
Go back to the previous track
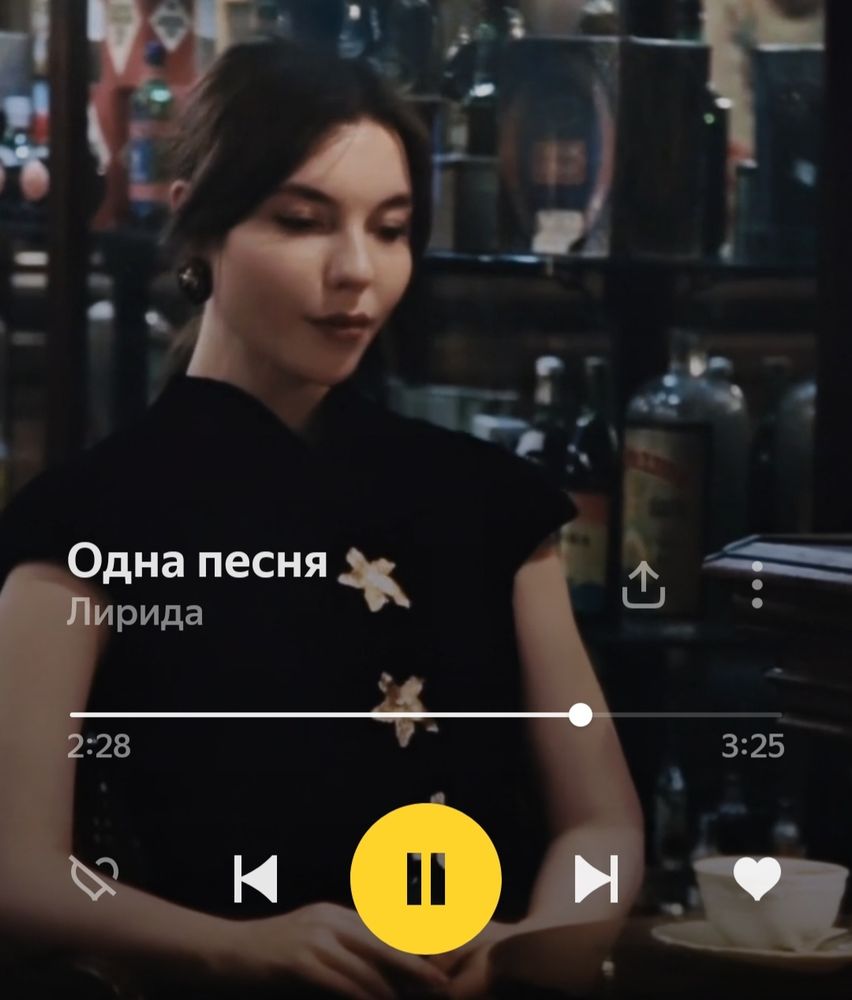pyautogui.click(x=255, y=880)
